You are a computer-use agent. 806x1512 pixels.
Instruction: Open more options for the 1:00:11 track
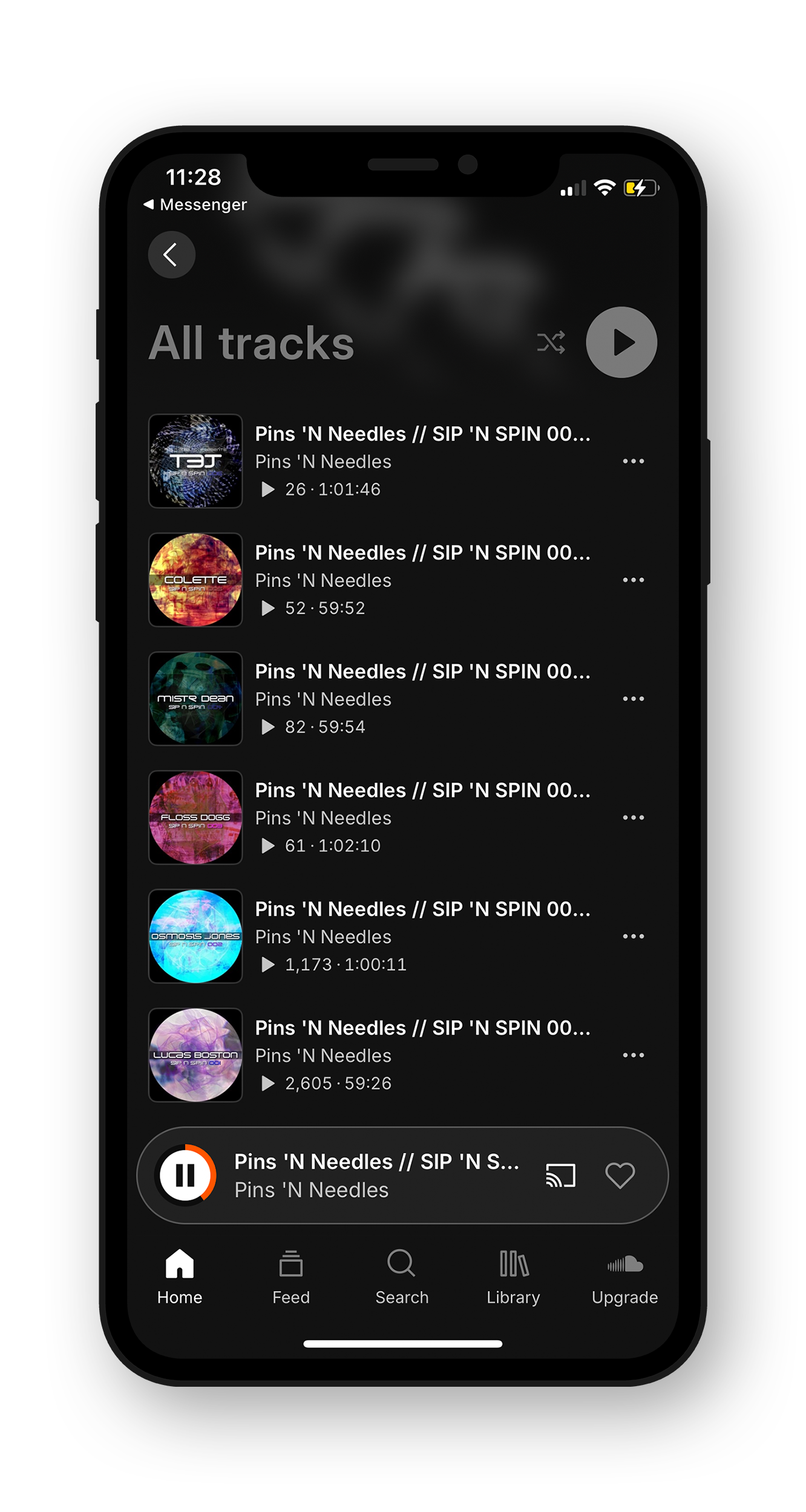point(633,936)
